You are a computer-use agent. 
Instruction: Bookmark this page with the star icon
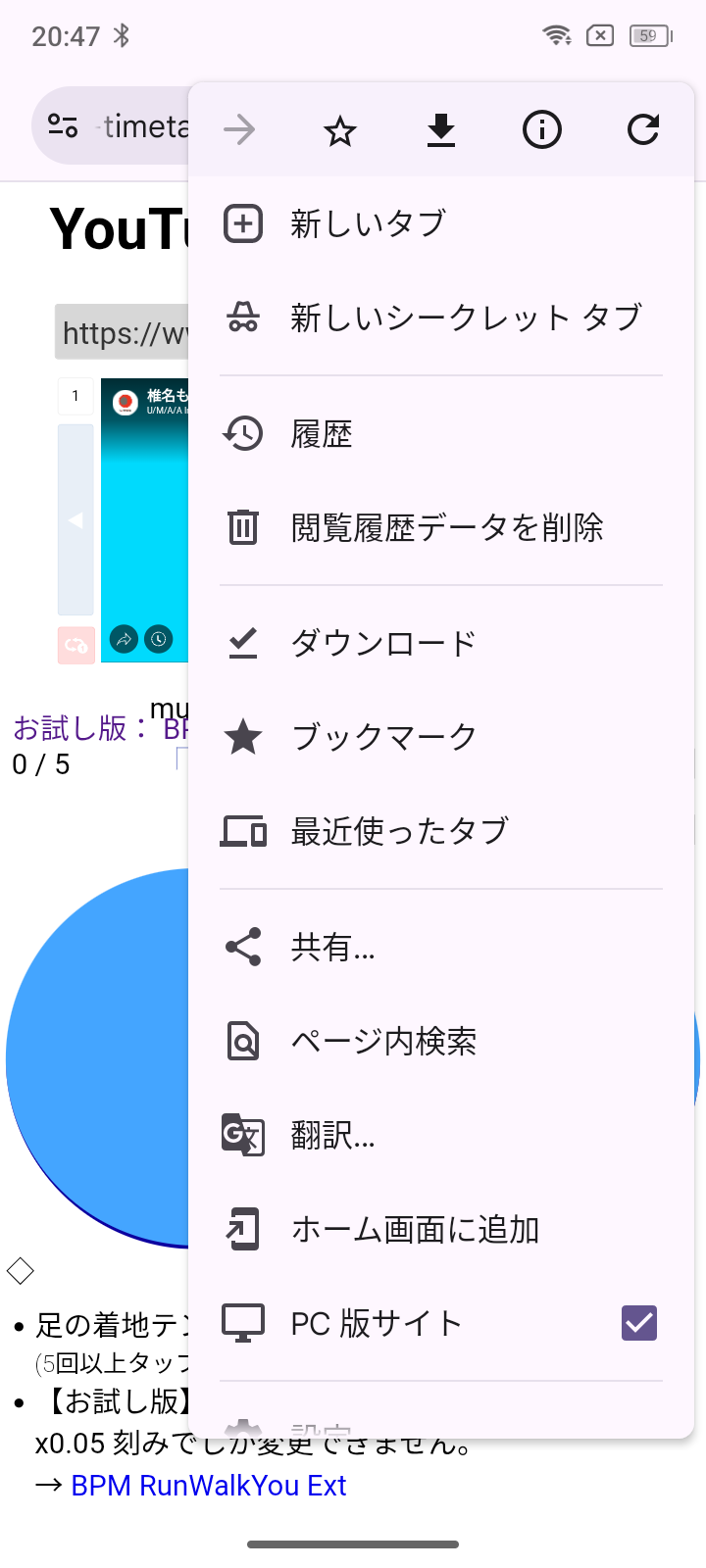[340, 130]
